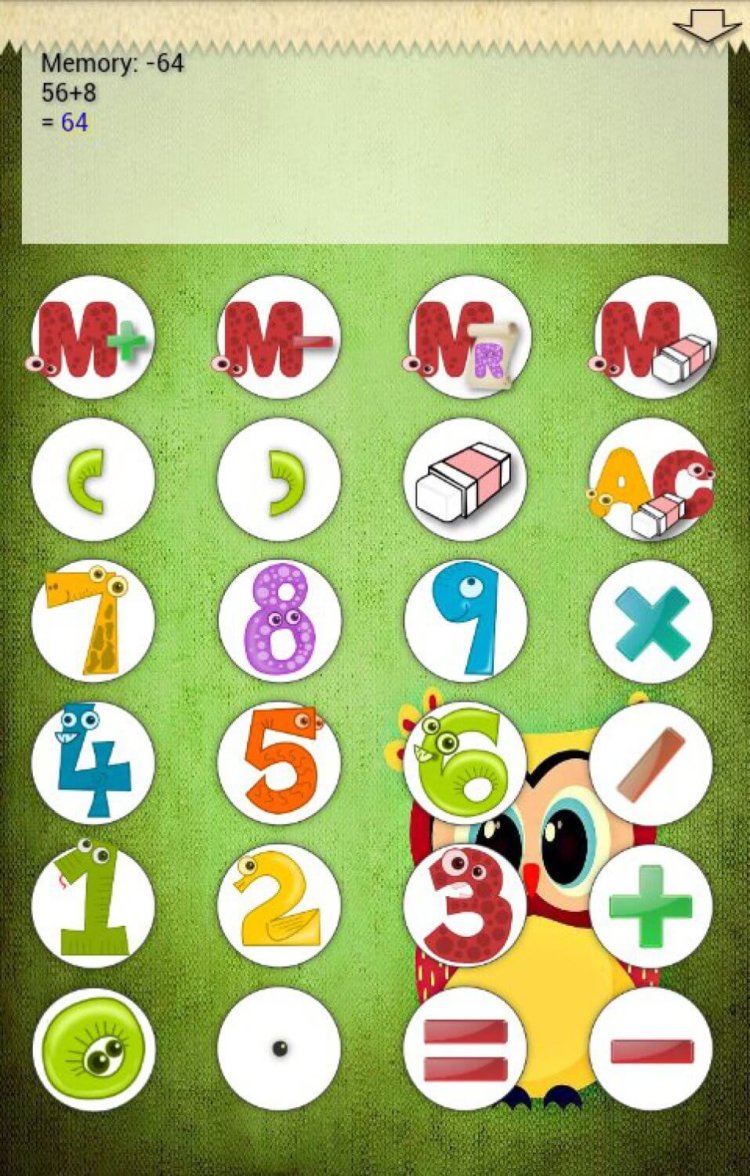The image size is (750, 1176).
Task: Select the red minus operator
Action: tap(651, 1049)
